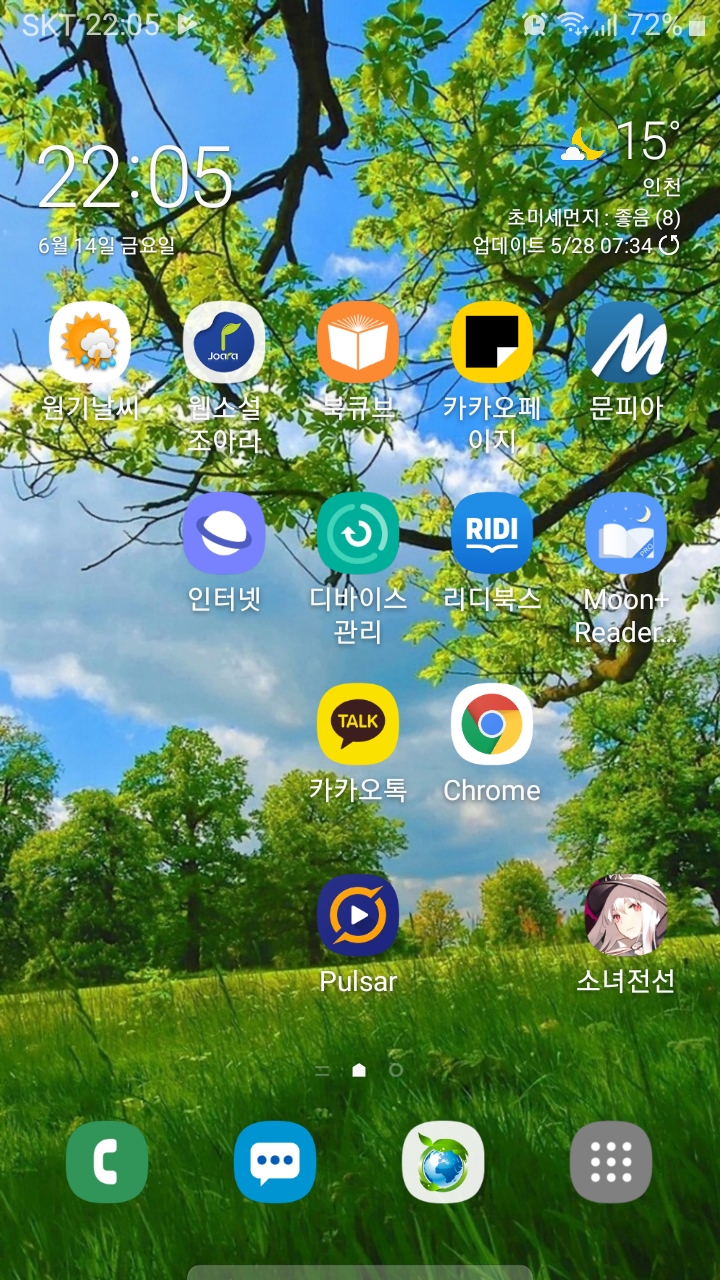Launch the 웹소설 조아라 app
720x1280 pixels.
click(x=224, y=342)
